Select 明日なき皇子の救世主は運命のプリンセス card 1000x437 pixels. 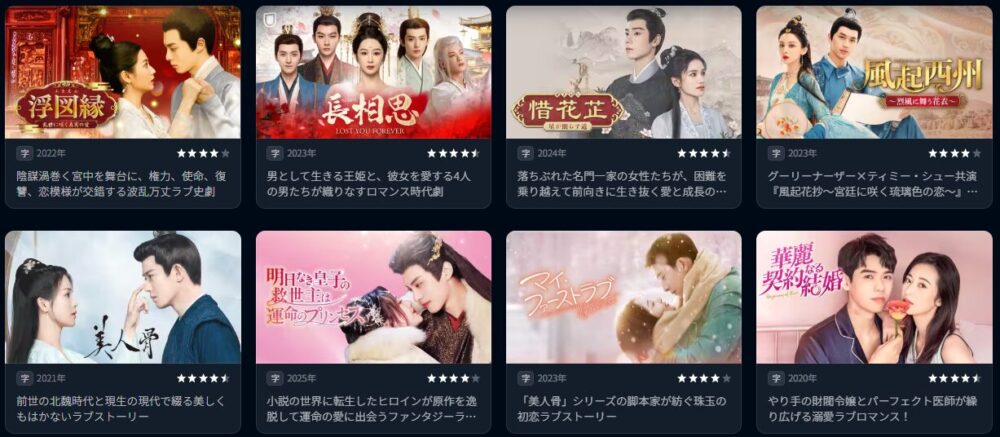(x=373, y=297)
